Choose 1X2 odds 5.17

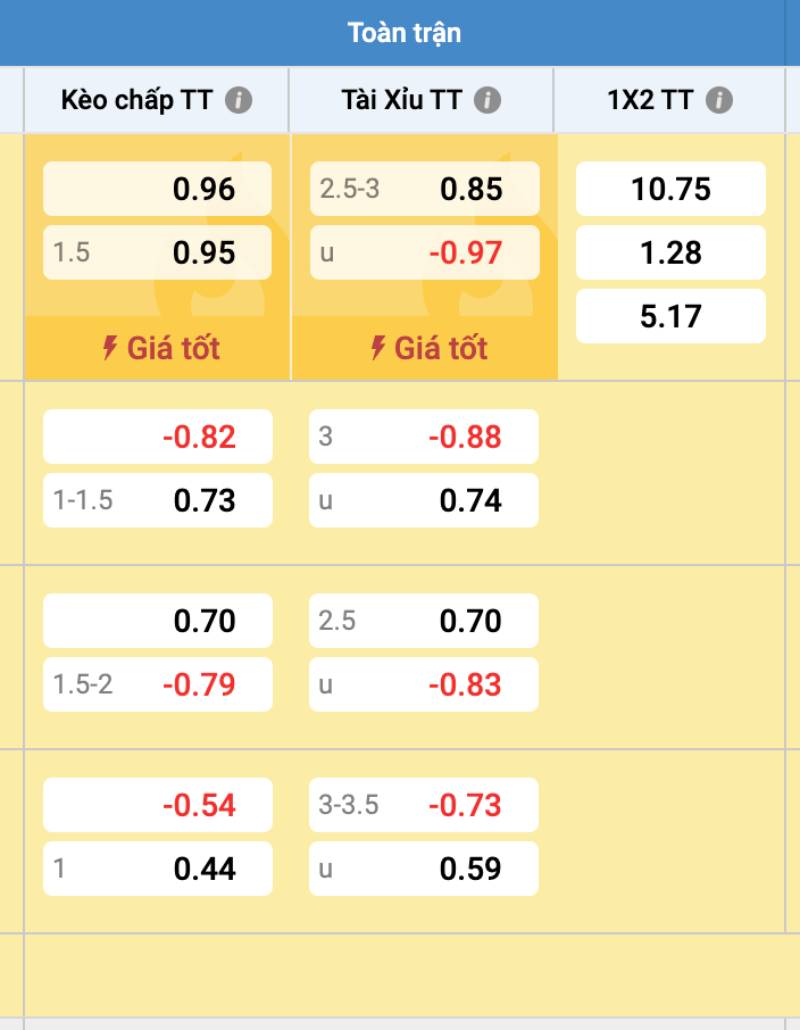pos(670,316)
